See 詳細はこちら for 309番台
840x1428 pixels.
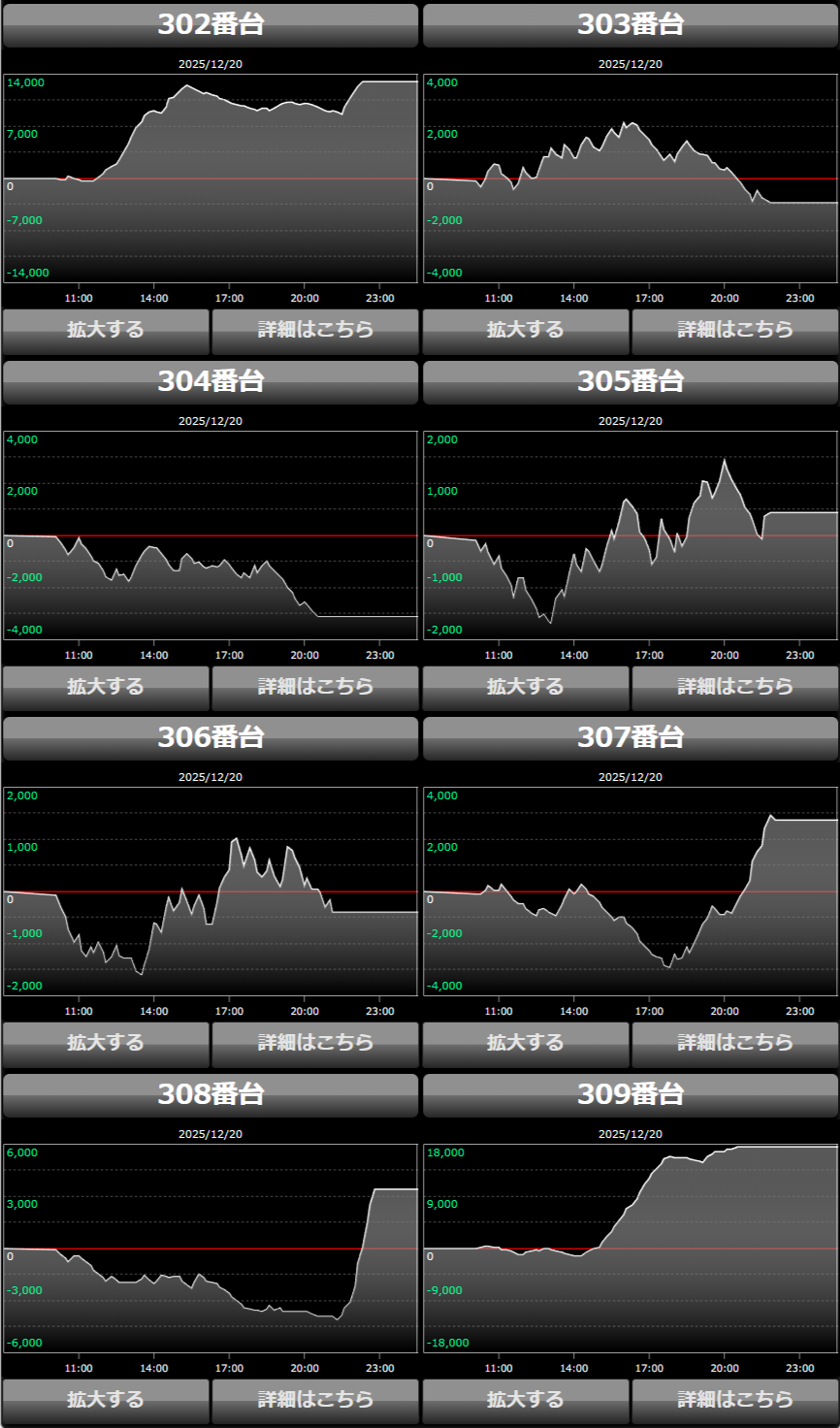(735, 1400)
